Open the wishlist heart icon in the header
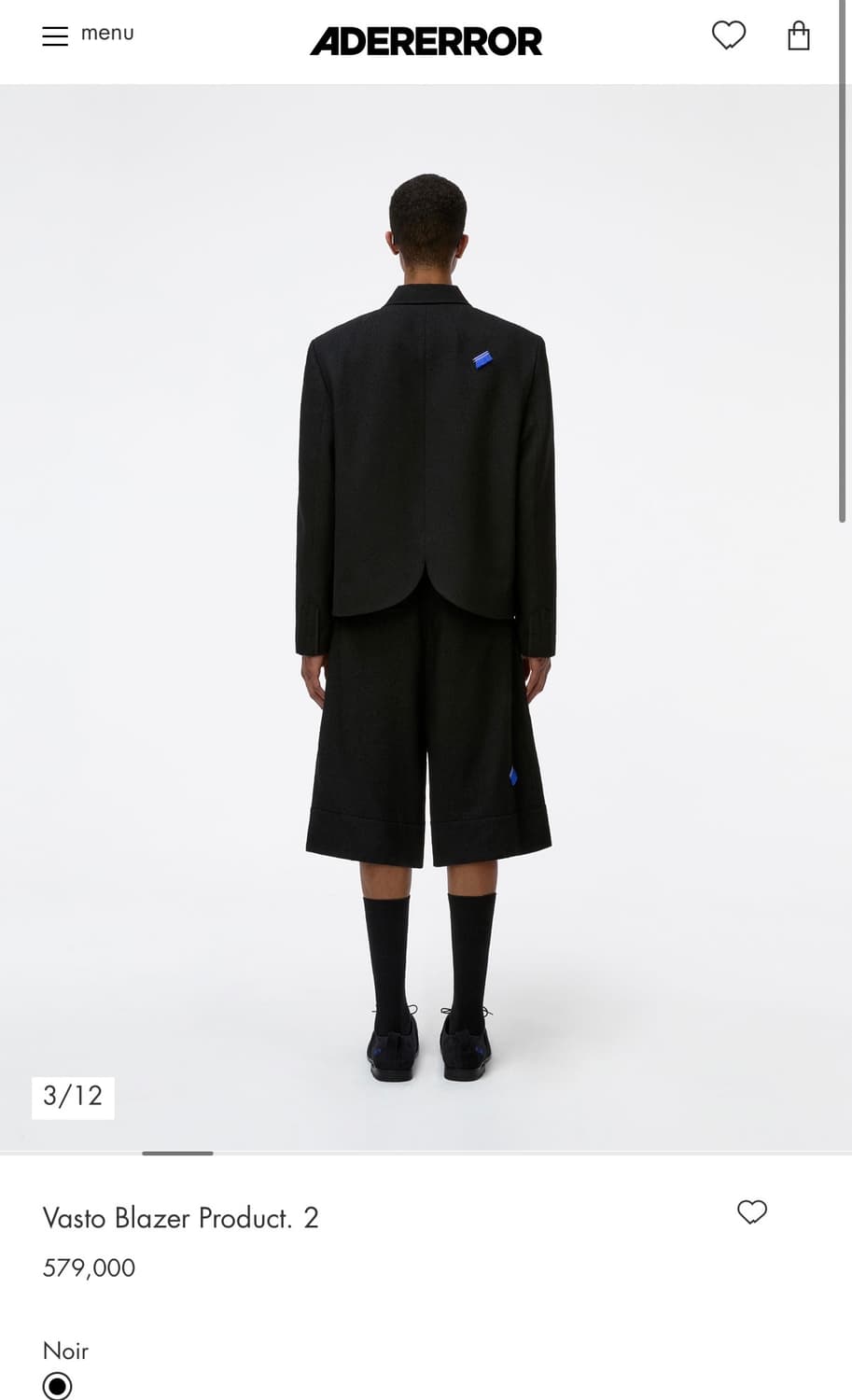This screenshot has height=1400, width=852. [x=728, y=35]
